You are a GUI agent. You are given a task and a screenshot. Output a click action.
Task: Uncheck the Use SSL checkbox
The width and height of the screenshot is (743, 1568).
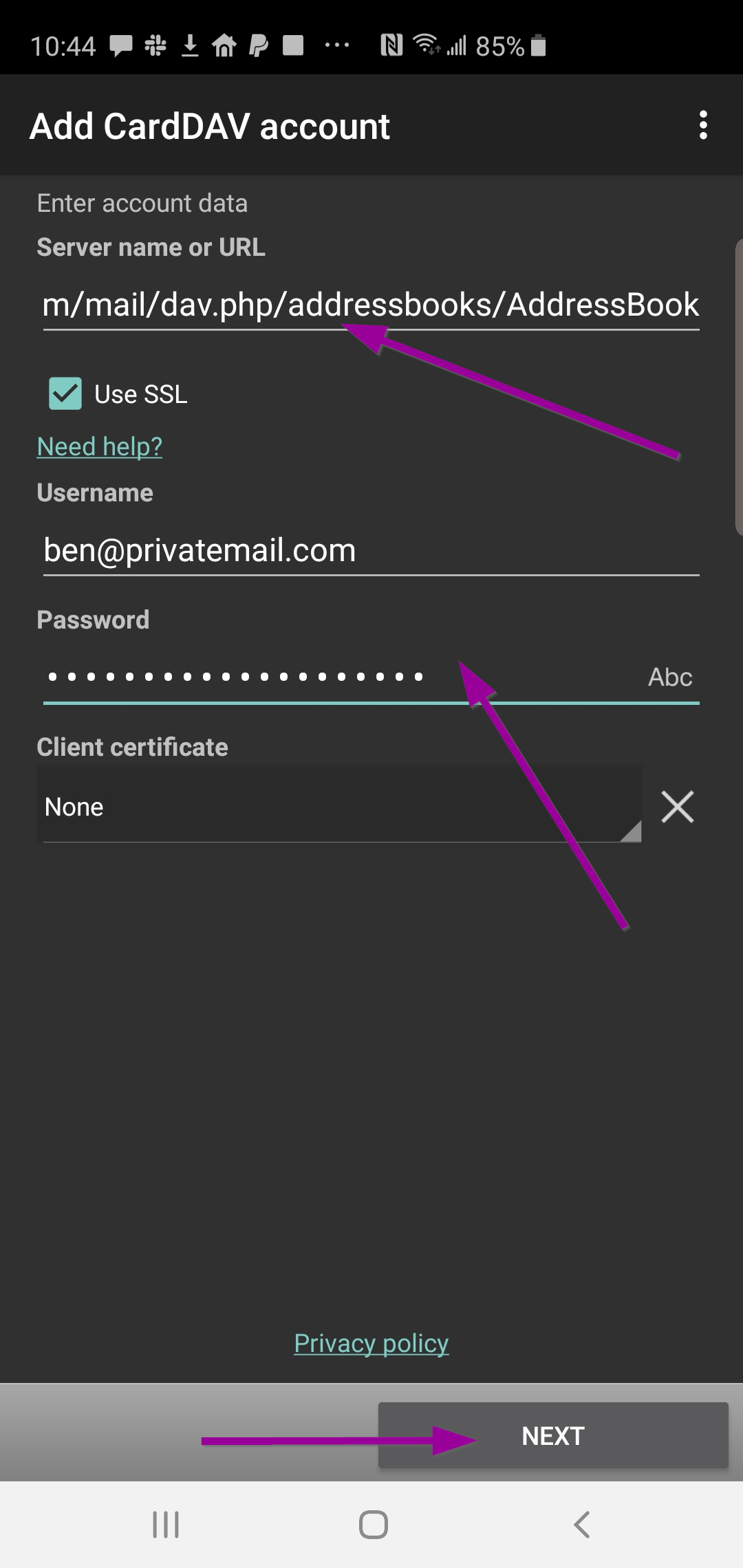(x=65, y=394)
